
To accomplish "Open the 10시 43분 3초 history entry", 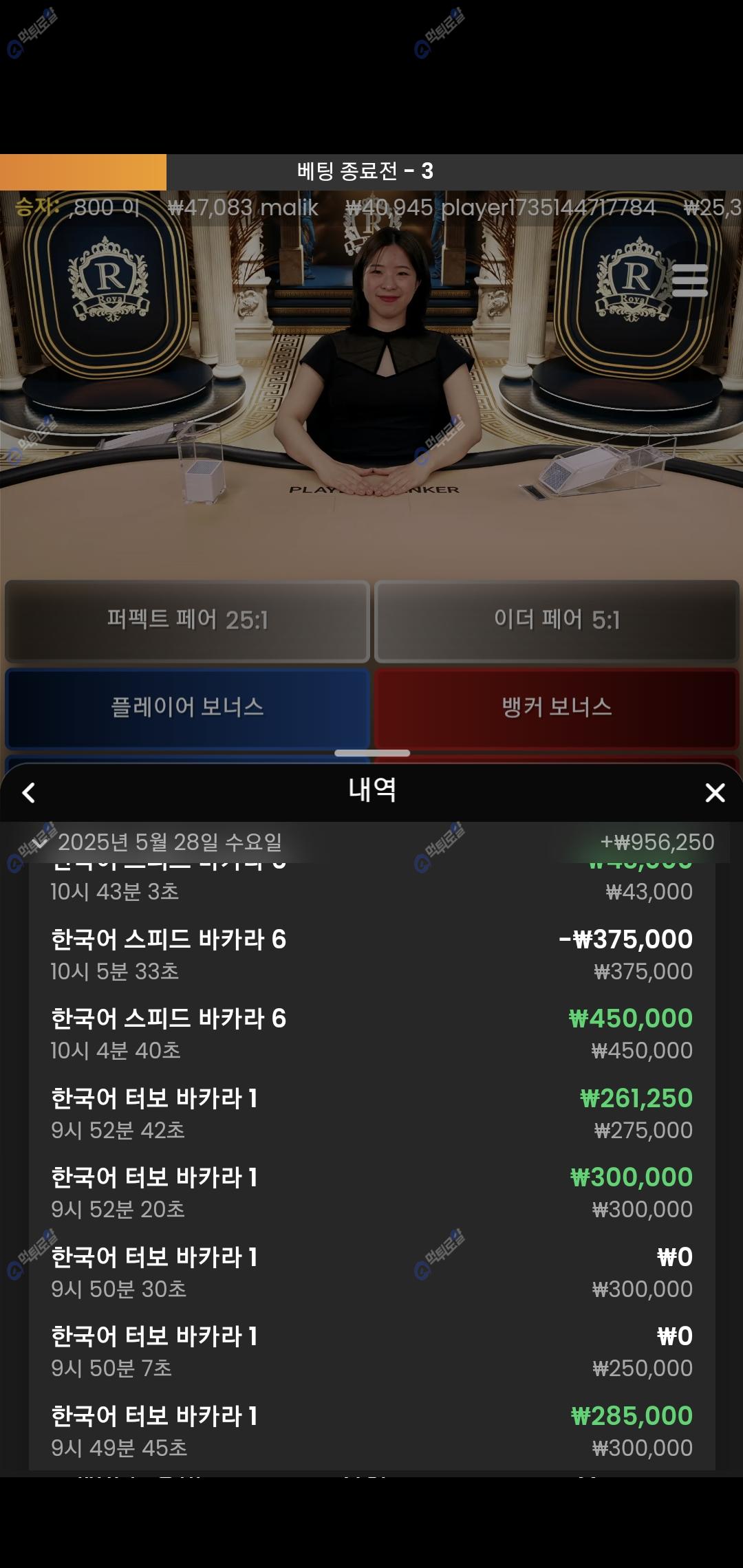I will [x=371, y=887].
